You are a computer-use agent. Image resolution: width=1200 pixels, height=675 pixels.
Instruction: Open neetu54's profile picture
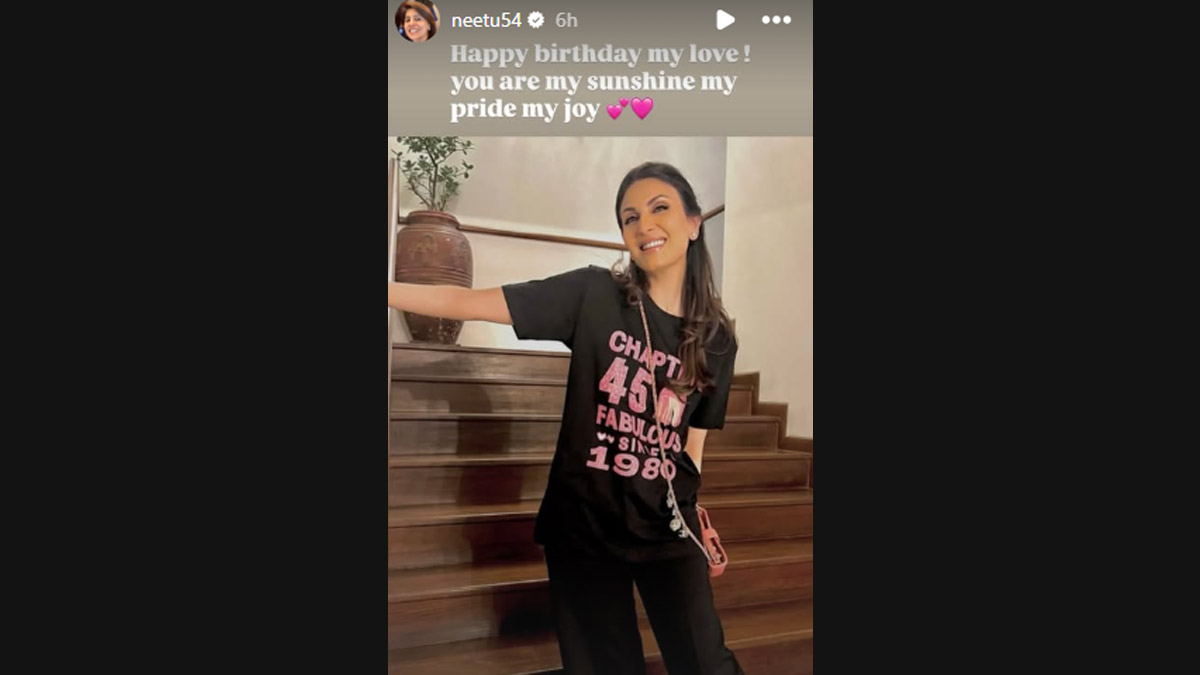417,20
